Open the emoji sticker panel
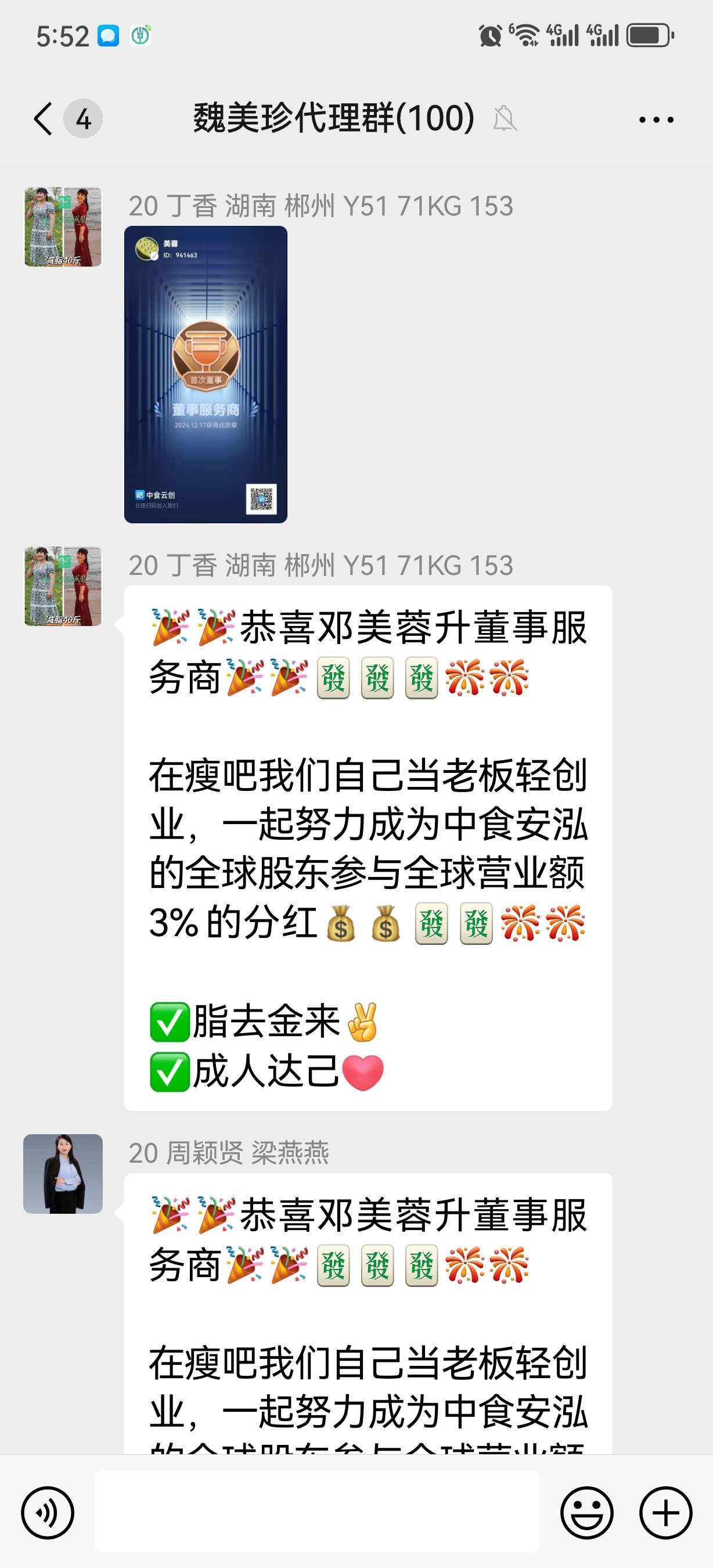This screenshot has height=1568, width=713. [586, 1513]
